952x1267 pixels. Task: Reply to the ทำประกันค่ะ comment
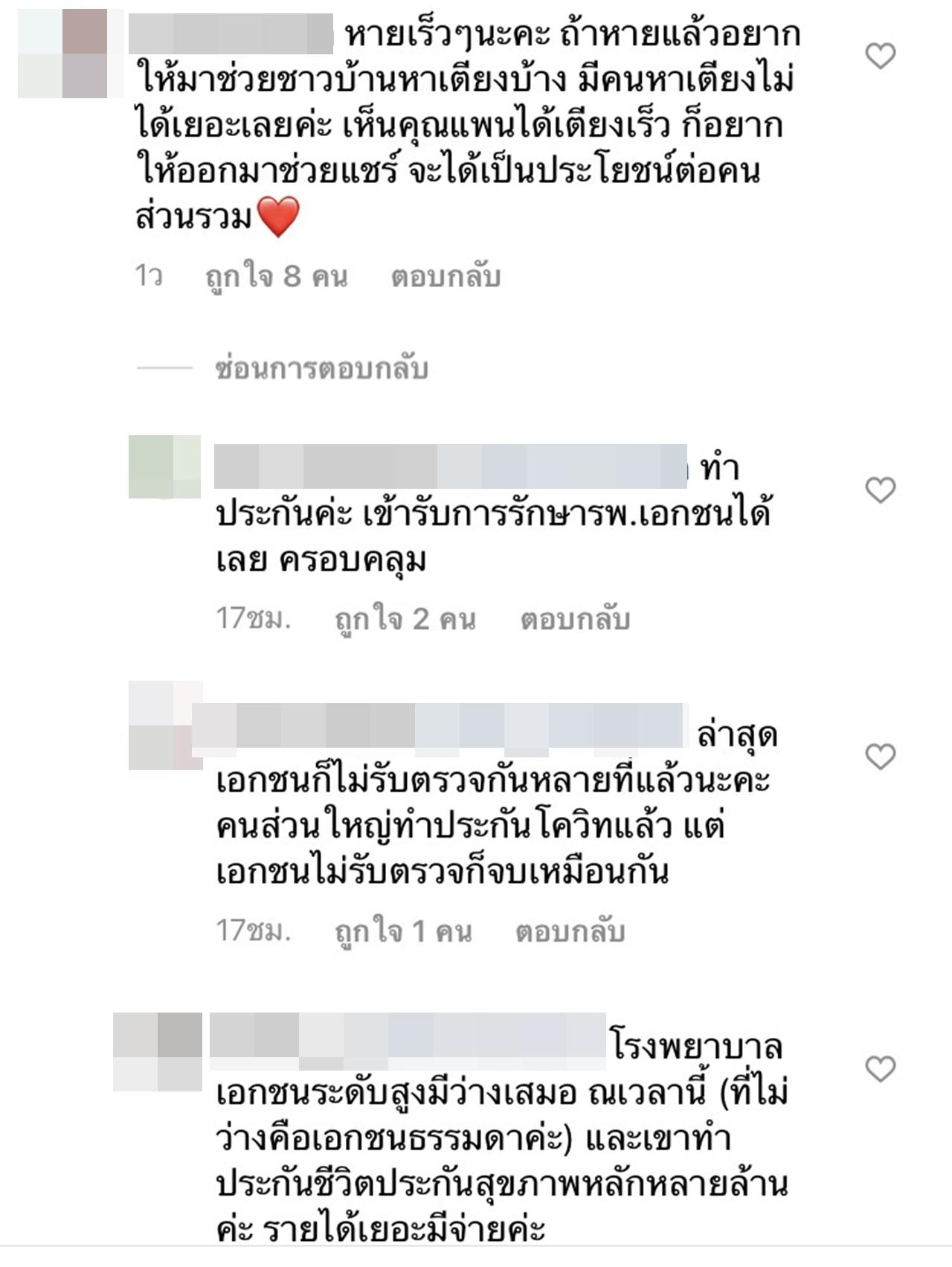point(575,619)
